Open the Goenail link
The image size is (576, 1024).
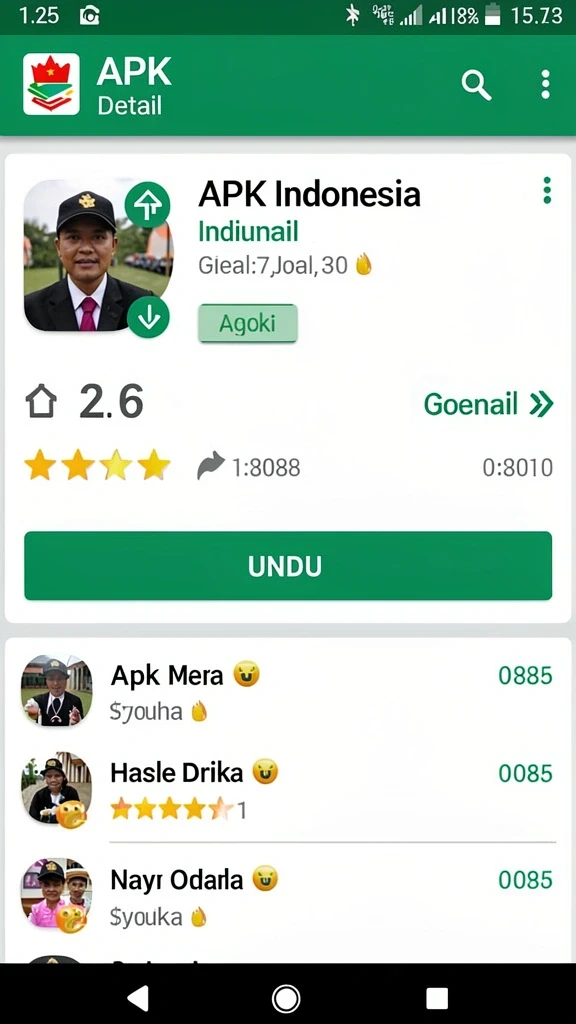click(x=488, y=404)
